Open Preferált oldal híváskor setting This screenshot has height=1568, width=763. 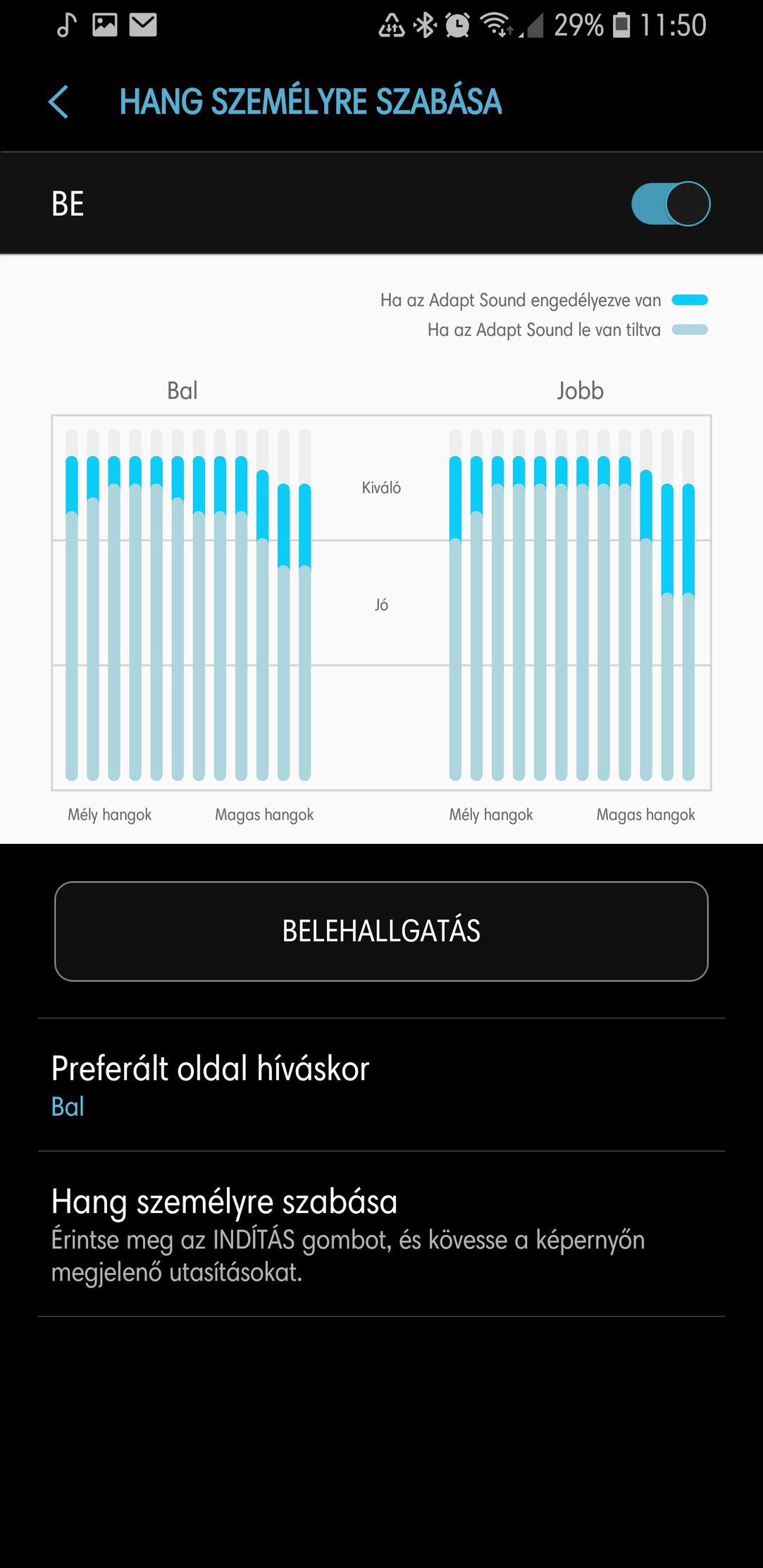click(x=381, y=1085)
